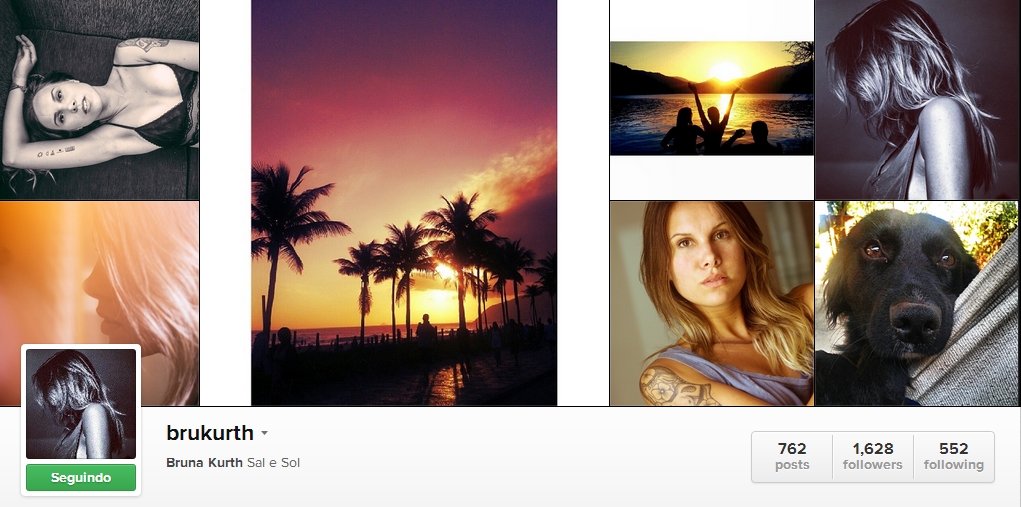Open the 762 posts count
Screen dimensions: 1021x507
(792, 456)
